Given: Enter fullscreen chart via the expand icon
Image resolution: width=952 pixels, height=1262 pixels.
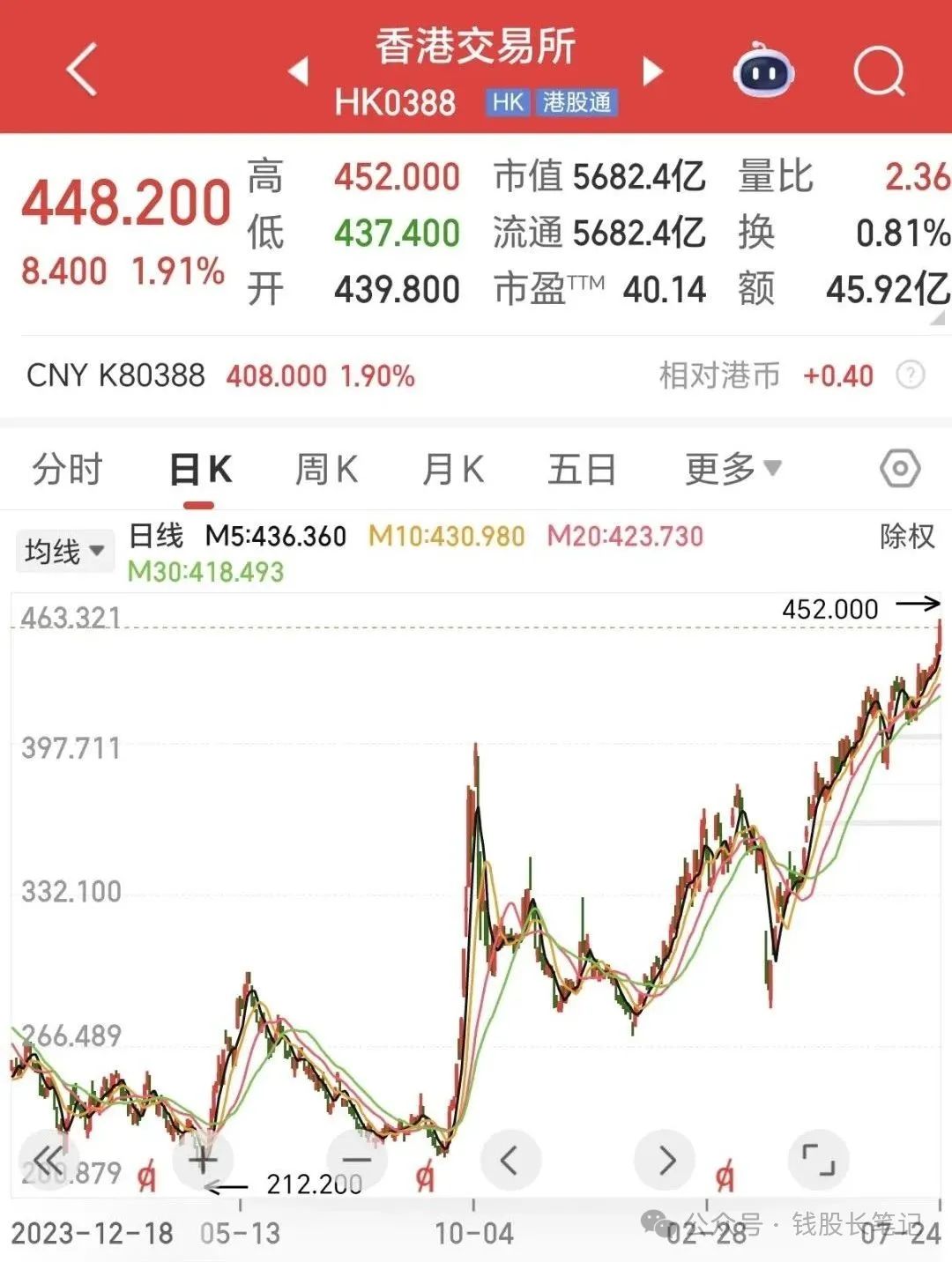Looking at the screenshot, I should 816,1160.
